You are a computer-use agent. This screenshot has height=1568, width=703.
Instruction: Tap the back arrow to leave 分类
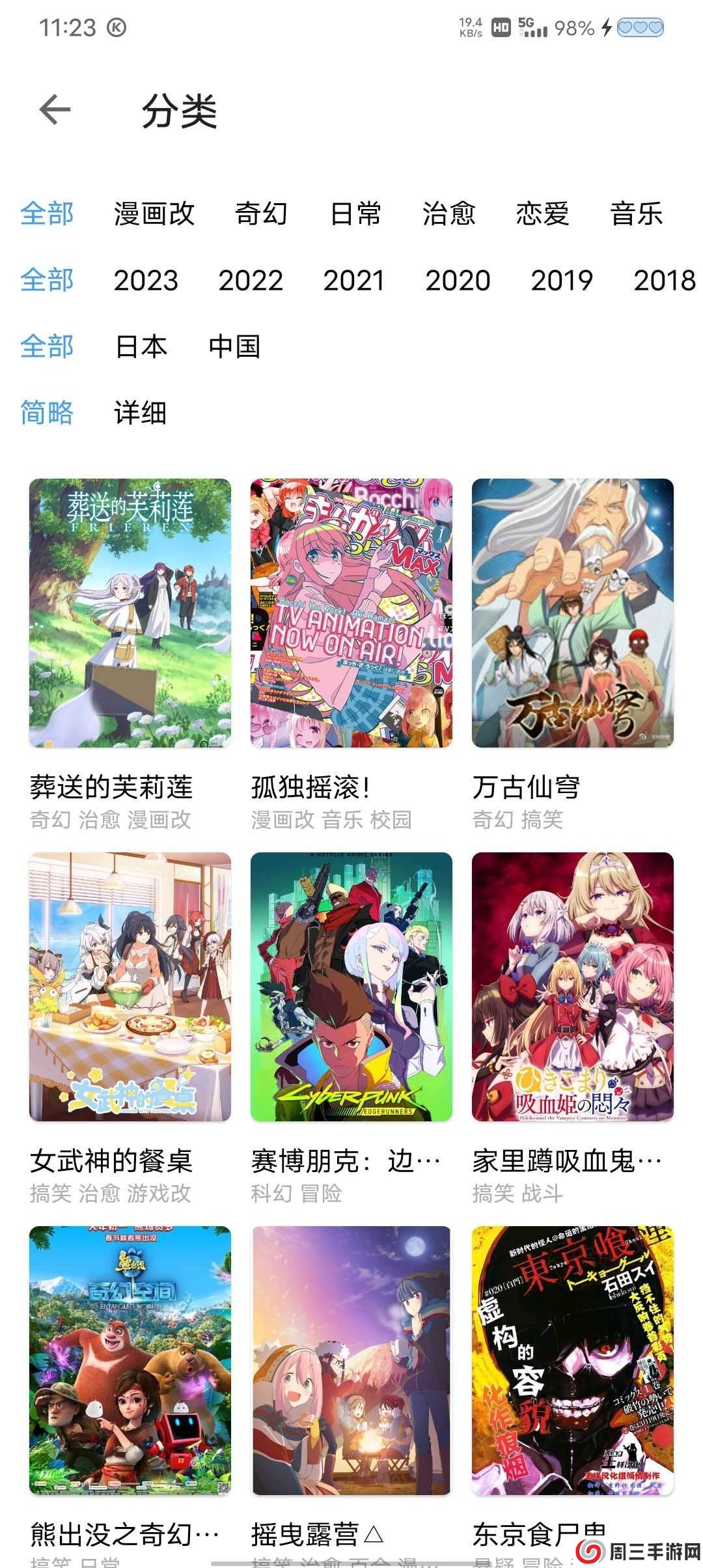click(x=53, y=109)
